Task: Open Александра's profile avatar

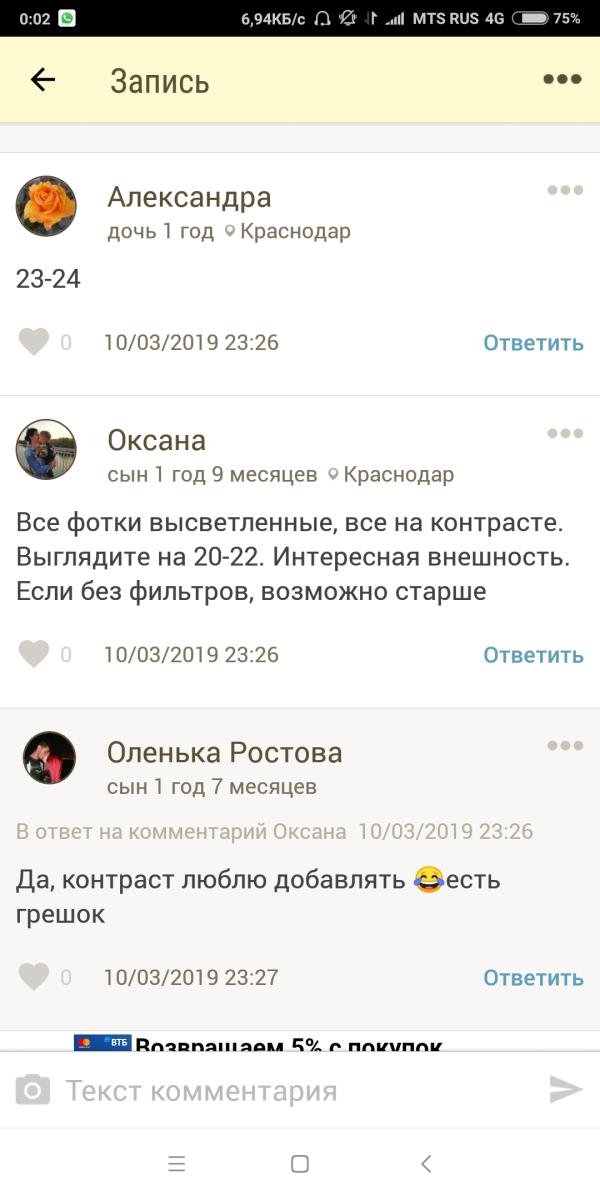Action: (46, 206)
